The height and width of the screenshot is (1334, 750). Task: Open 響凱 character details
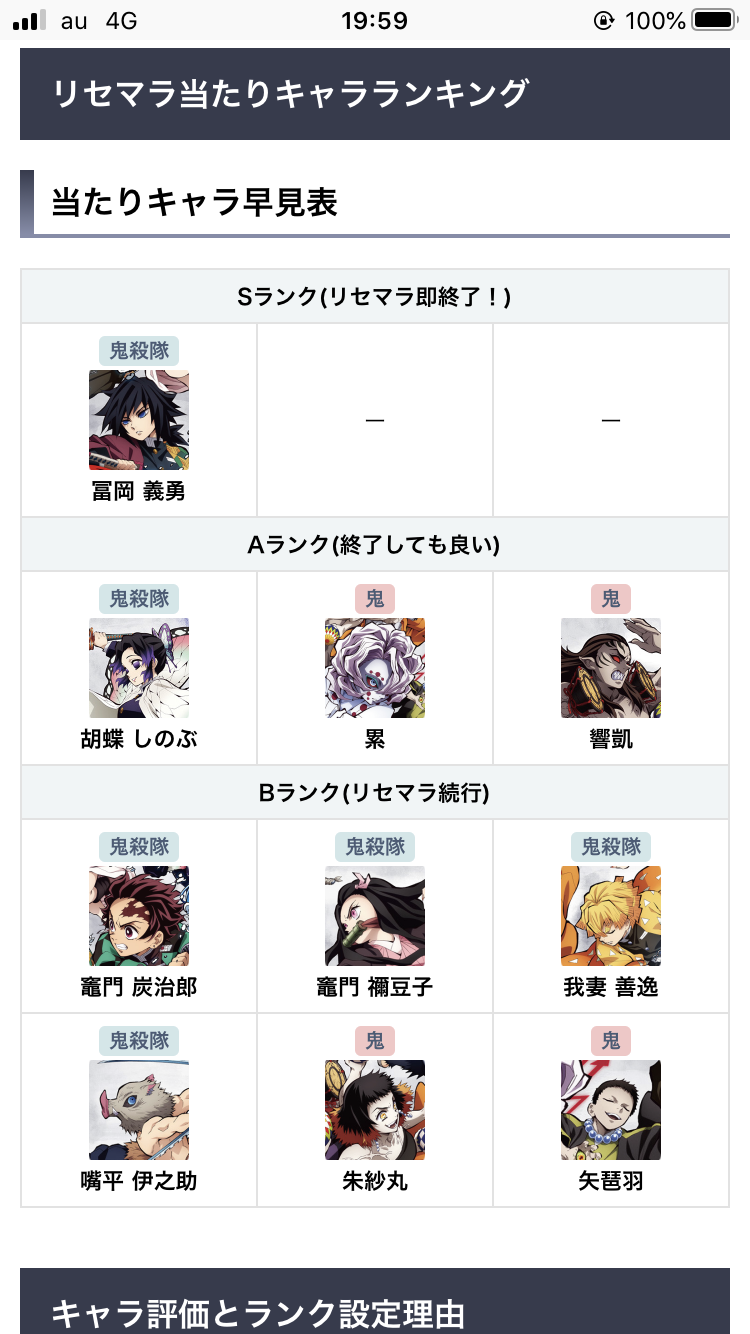coord(611,668)
